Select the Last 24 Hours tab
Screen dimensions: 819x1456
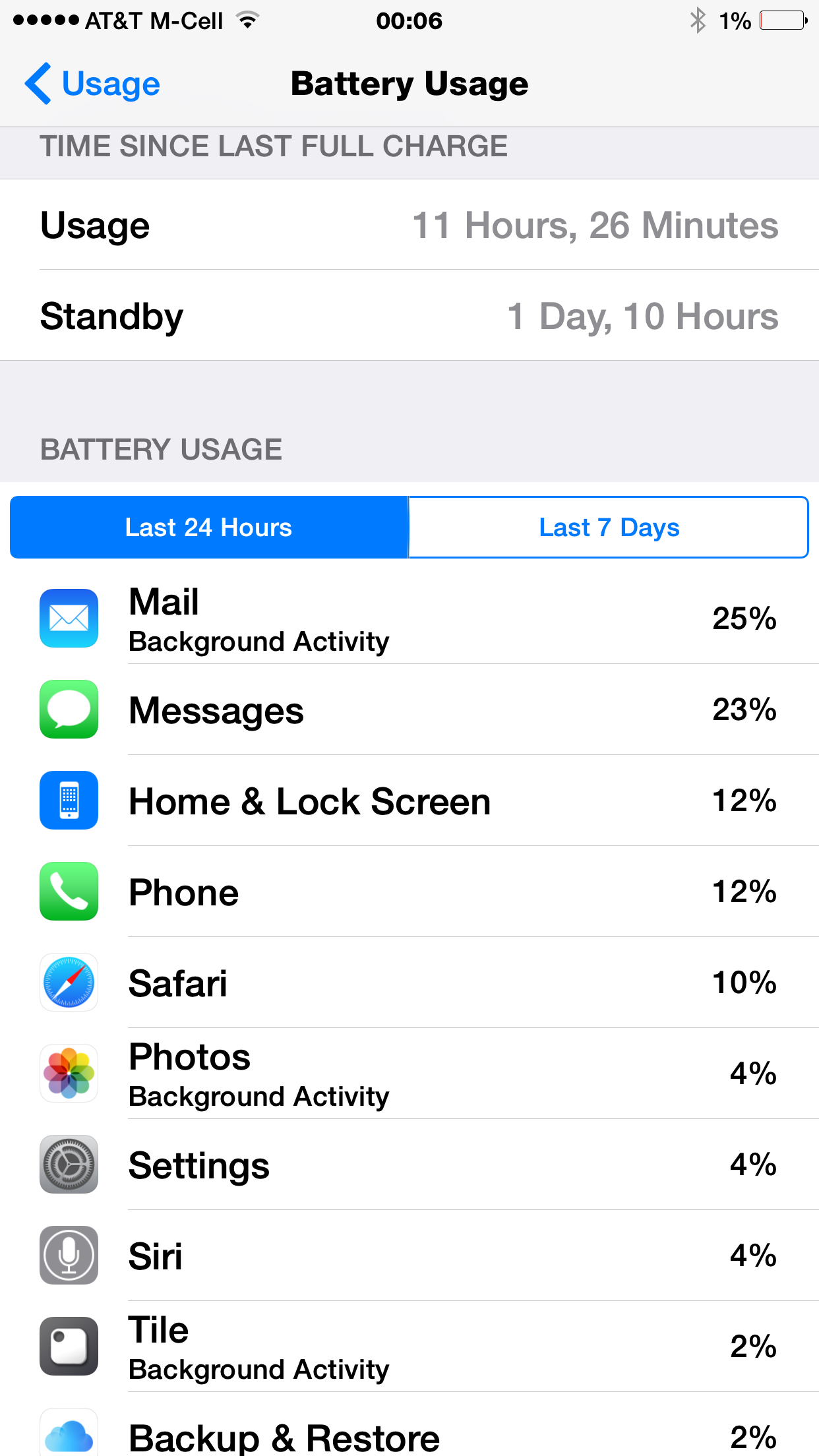click(209, 528)
